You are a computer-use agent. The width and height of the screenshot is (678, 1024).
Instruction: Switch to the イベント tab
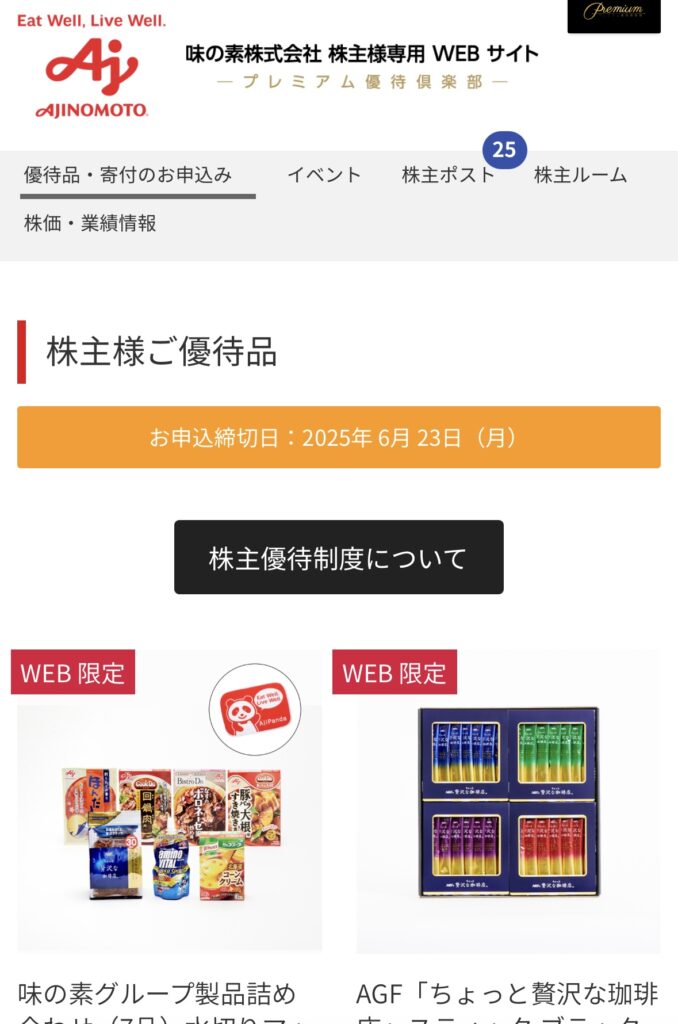(324, 175)
